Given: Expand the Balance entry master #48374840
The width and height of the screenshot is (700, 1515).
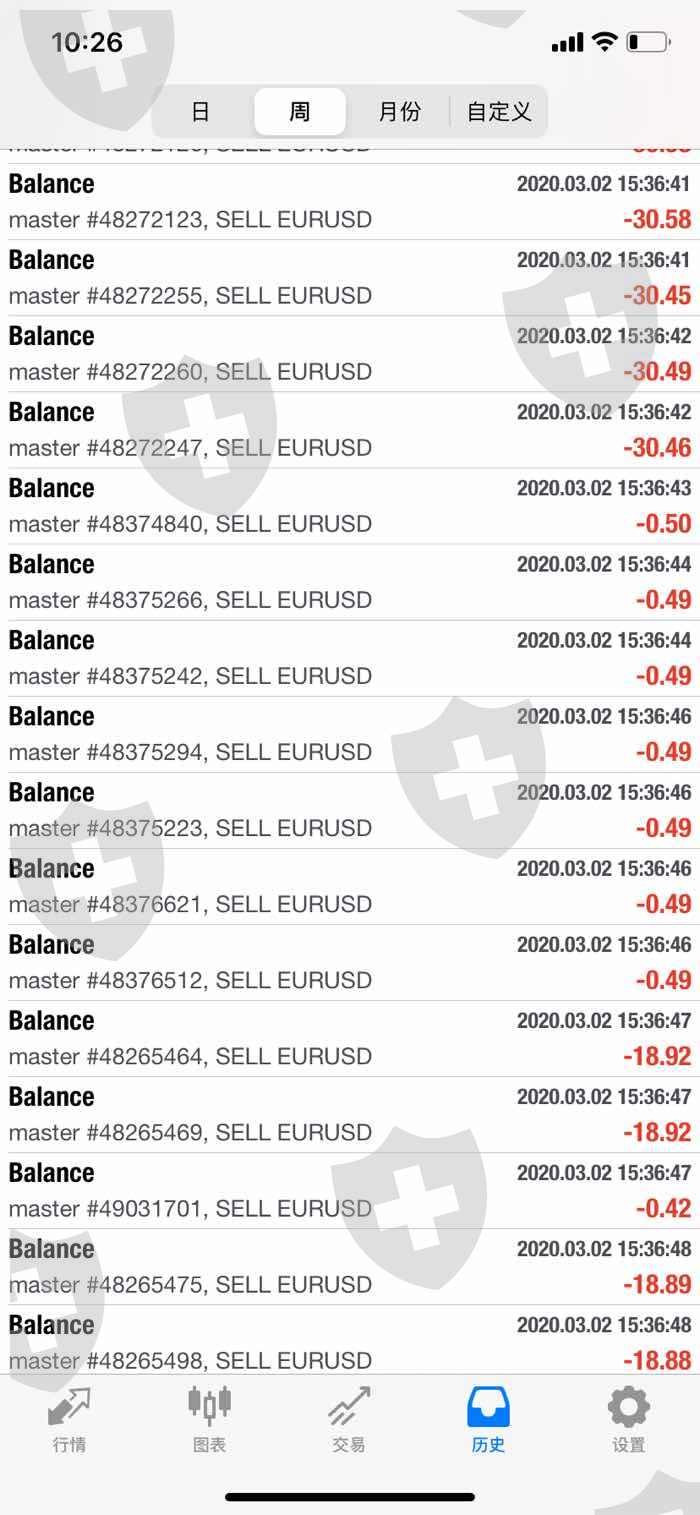Looking at the screenshot, I should point(350,506).
